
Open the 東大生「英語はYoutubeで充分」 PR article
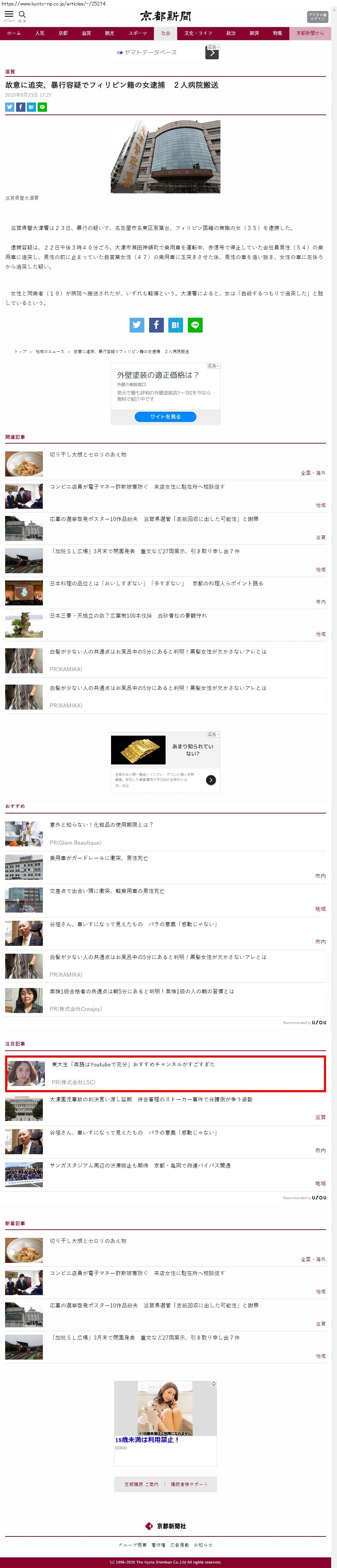[133, 1065]
